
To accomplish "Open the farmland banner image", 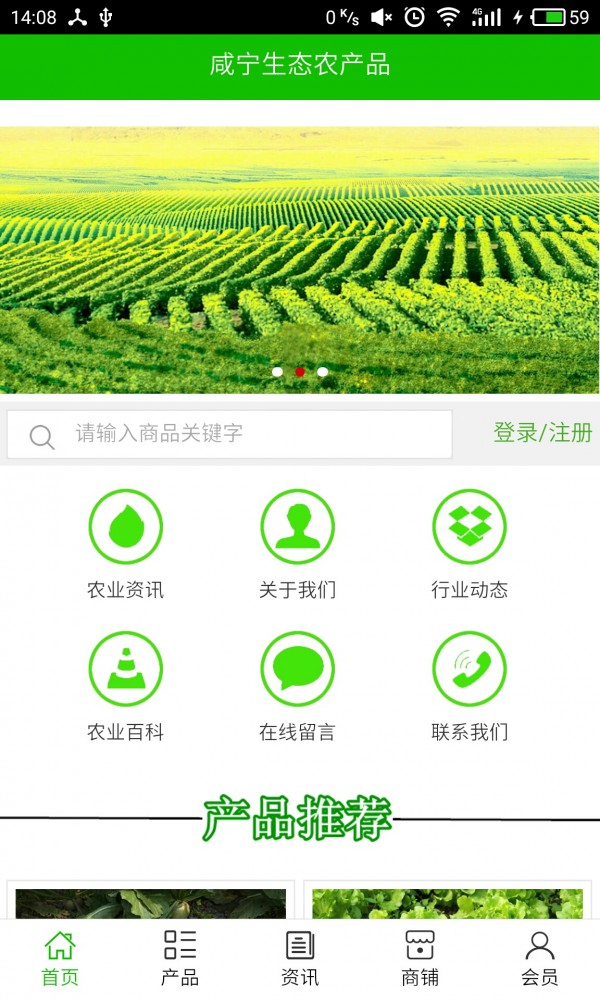I will [x=300, y=260].
